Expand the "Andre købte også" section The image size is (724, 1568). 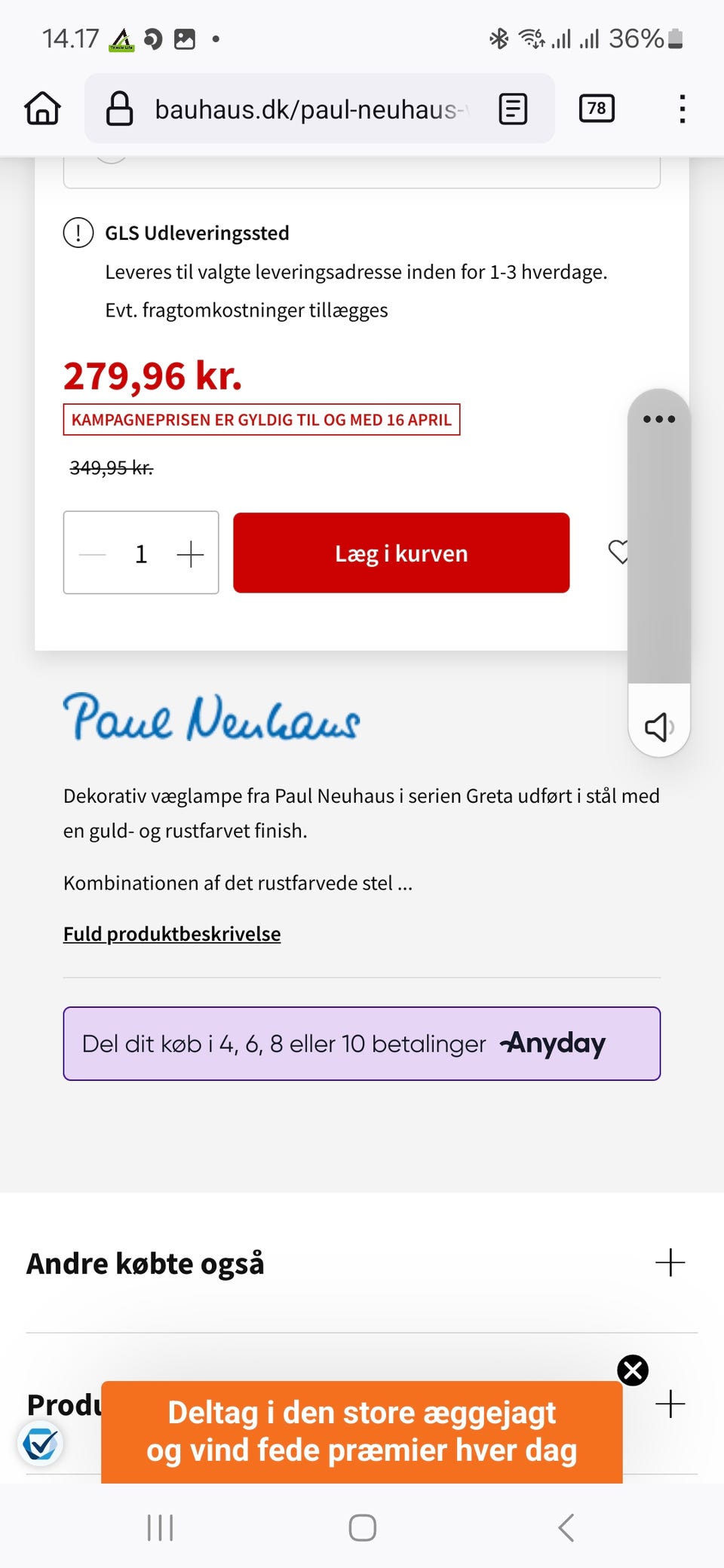(x=670, y=1263)
